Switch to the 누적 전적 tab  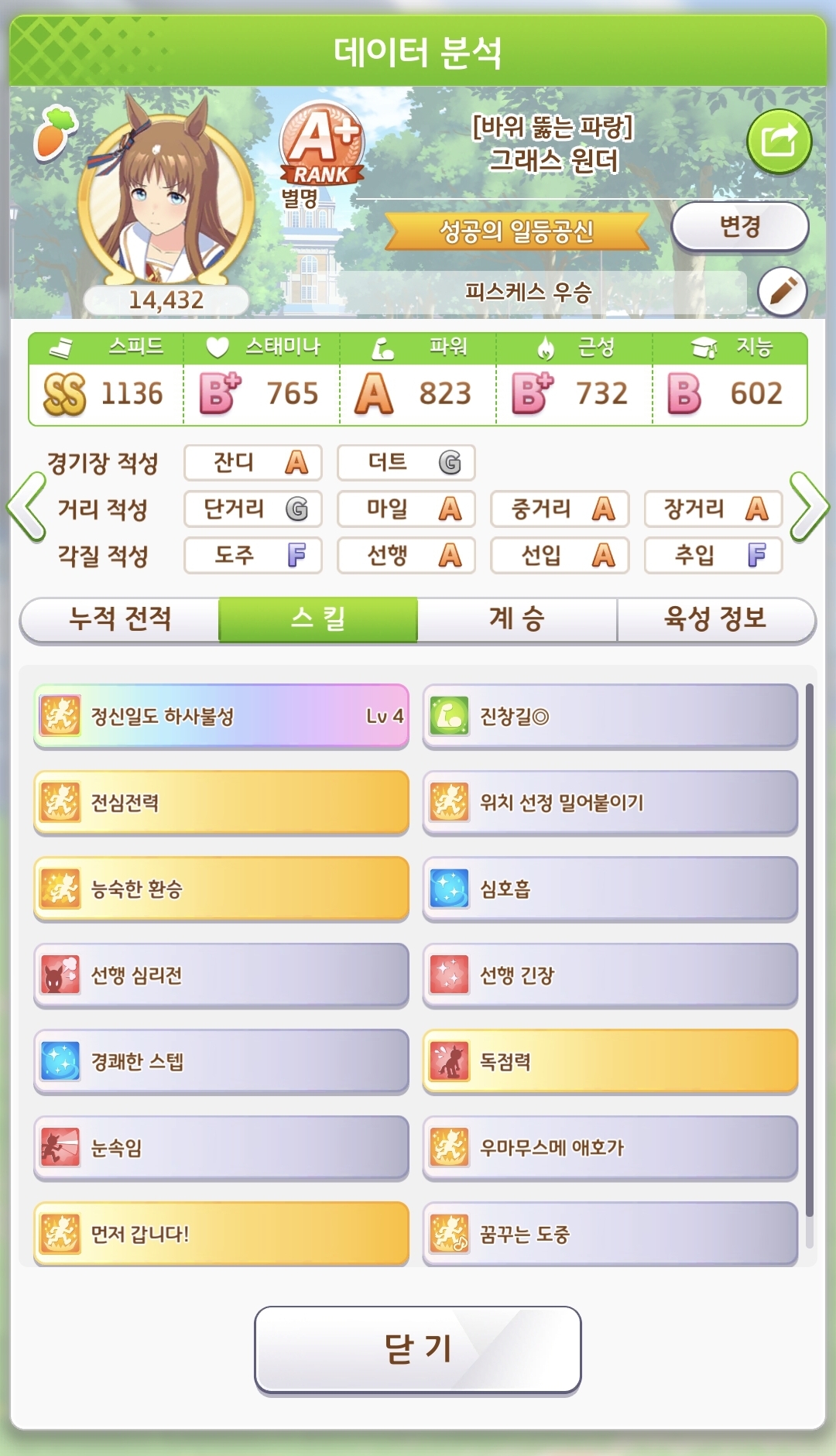[x=120, y=619]
